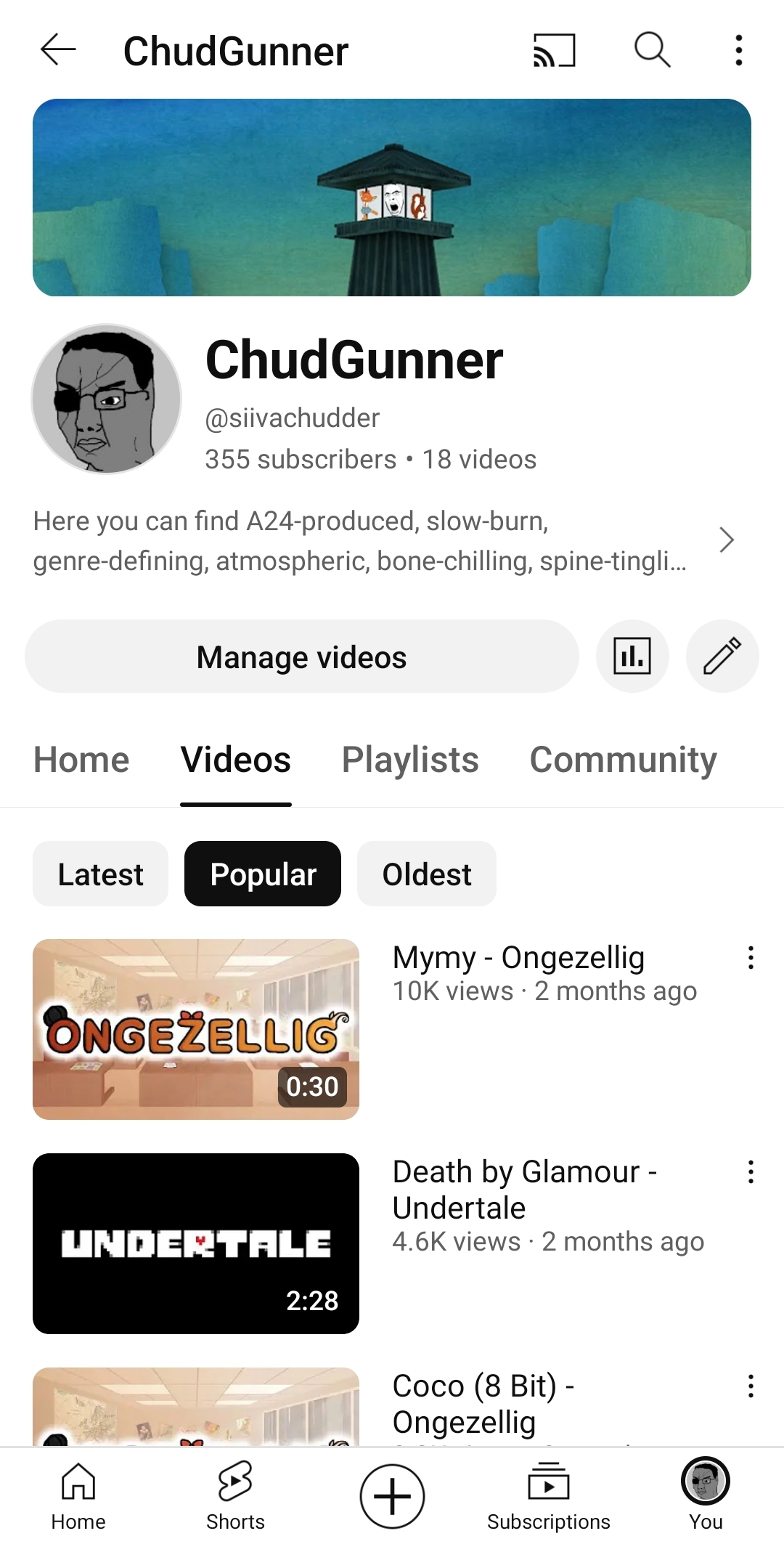Open the cast to device icon
The height and width of the screenshot is (1544, 784).
click(x=554, y=50)
